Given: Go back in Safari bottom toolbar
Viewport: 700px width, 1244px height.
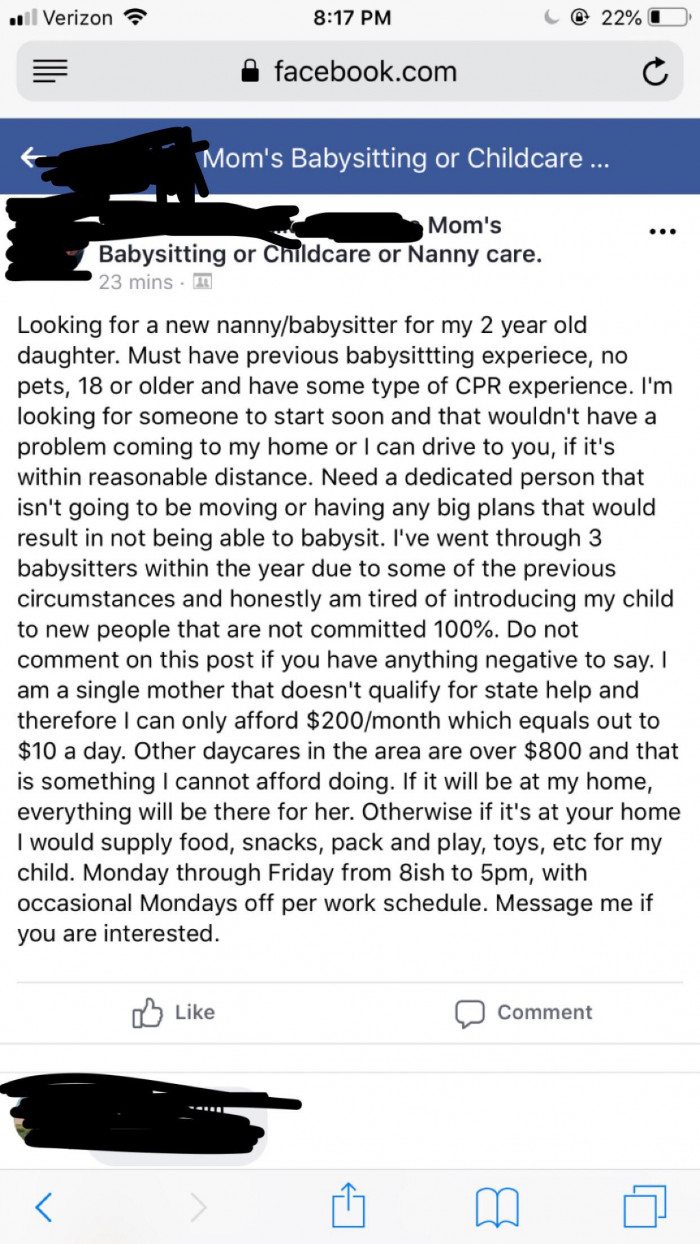Looking at the screenshot, I should coord(43,1207).
